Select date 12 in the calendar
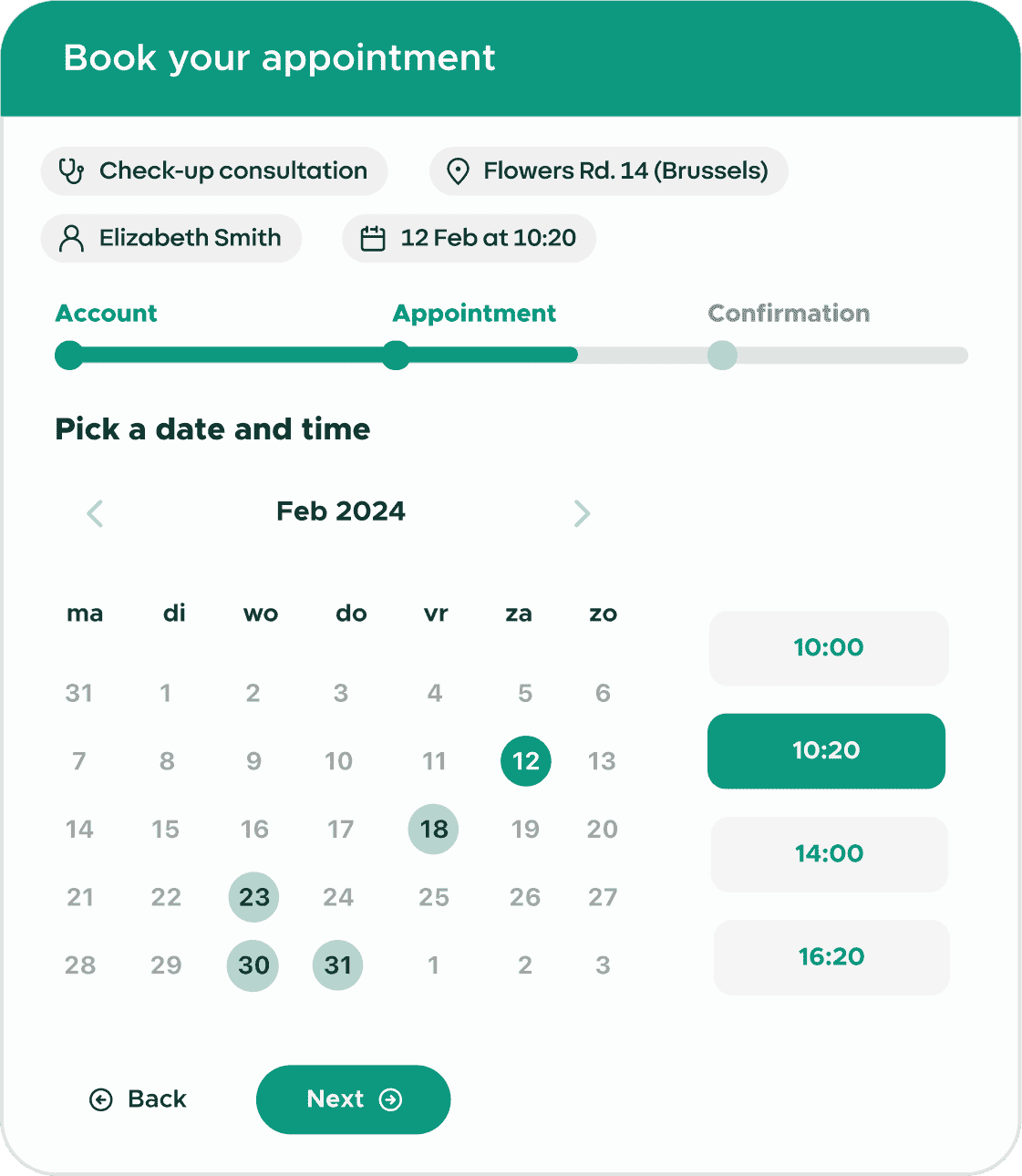The width and height of the screenshot is (1022, 1176). point(526,761)
